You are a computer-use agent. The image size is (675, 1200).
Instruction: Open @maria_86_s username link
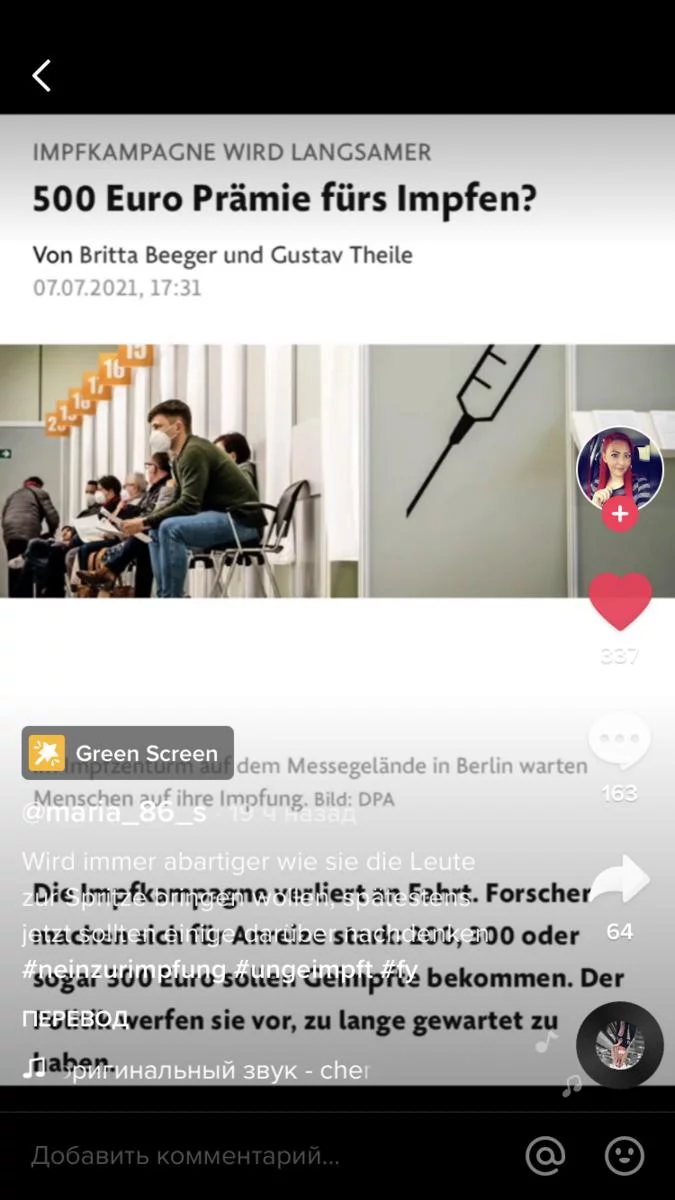point(114,813)
